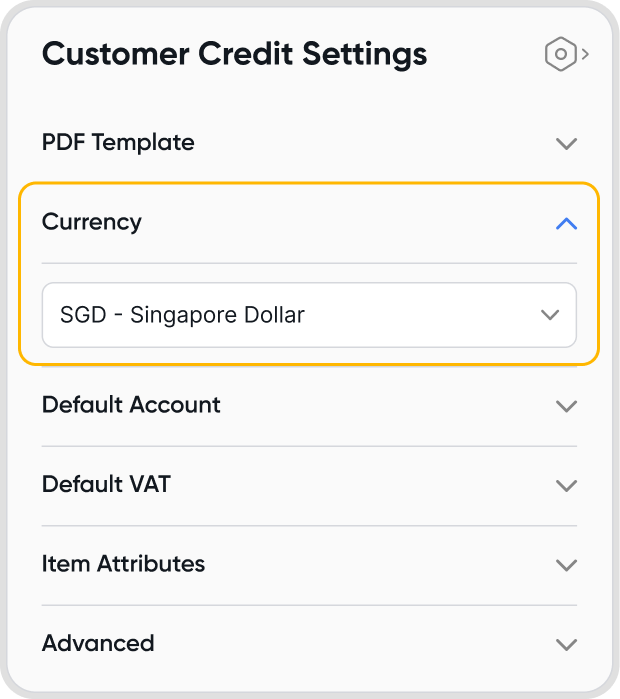The height and width of the screenshot is (699, 620).
Task: Expand the Item Attributes section
Action: [x=566, y=565]
